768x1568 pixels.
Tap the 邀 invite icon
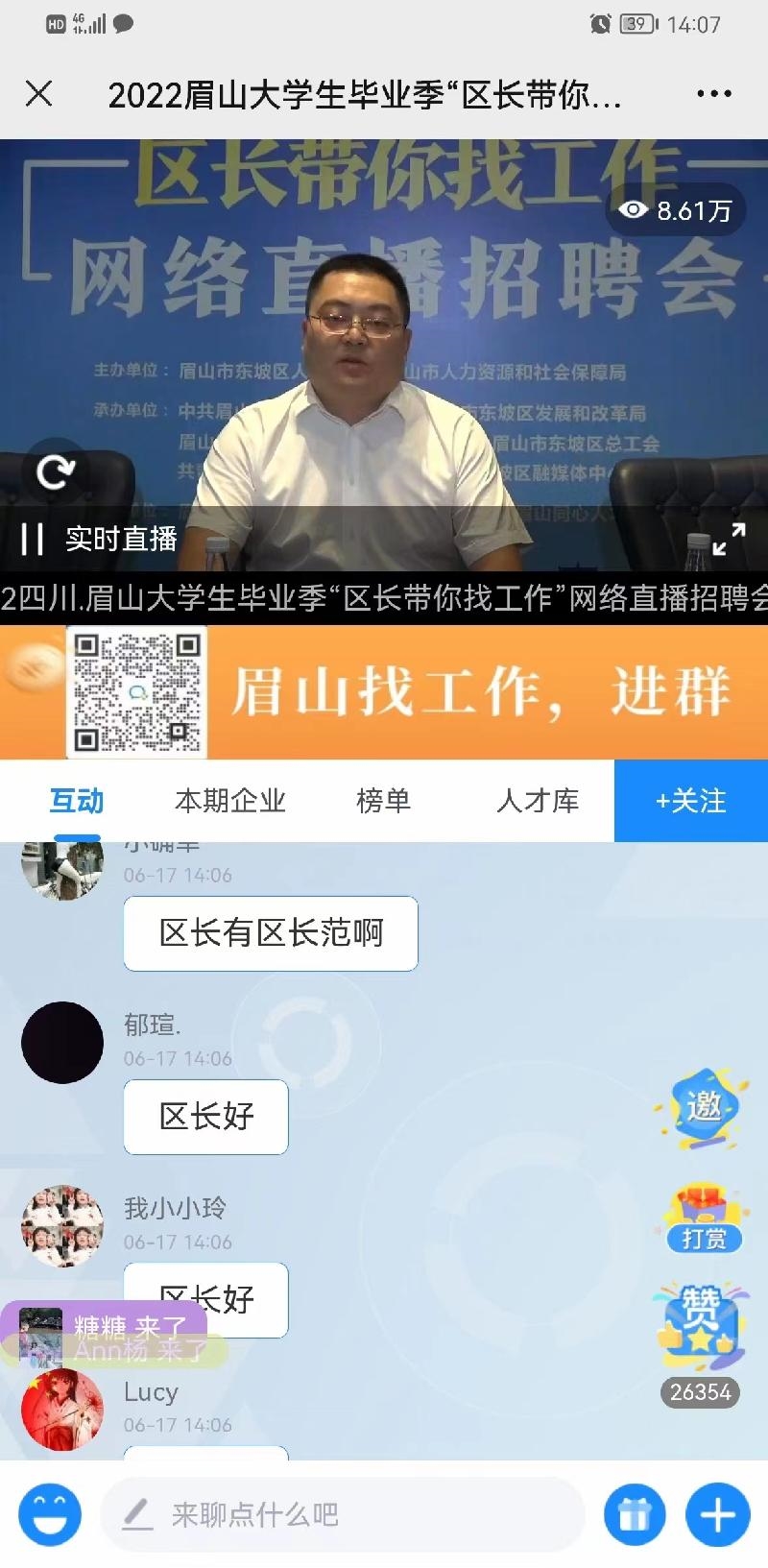pyautogui.click(x=704, y=1107)
